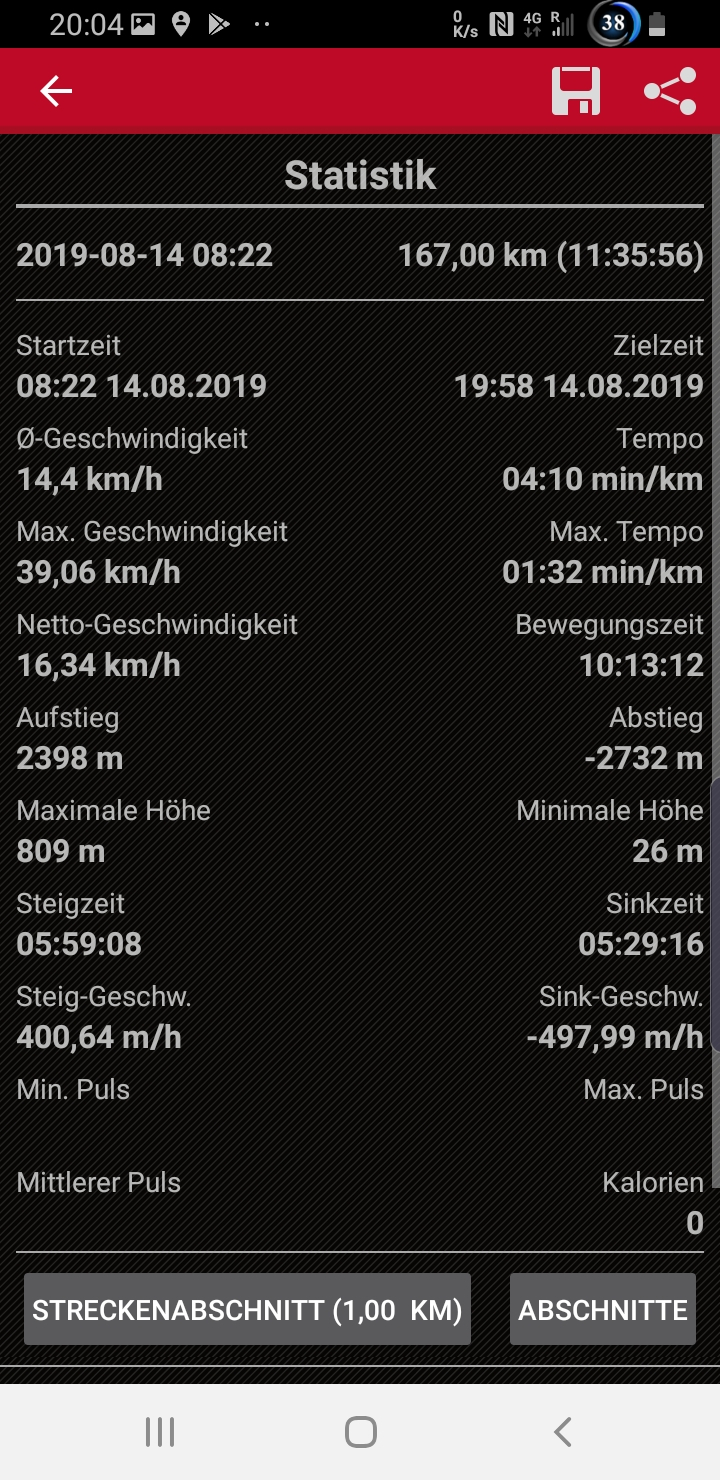Tap the Streckenabschnitt (1,00 km) button
Image resolution: width=720 pixels, height=1480 pixels.
click(247, 1309)
